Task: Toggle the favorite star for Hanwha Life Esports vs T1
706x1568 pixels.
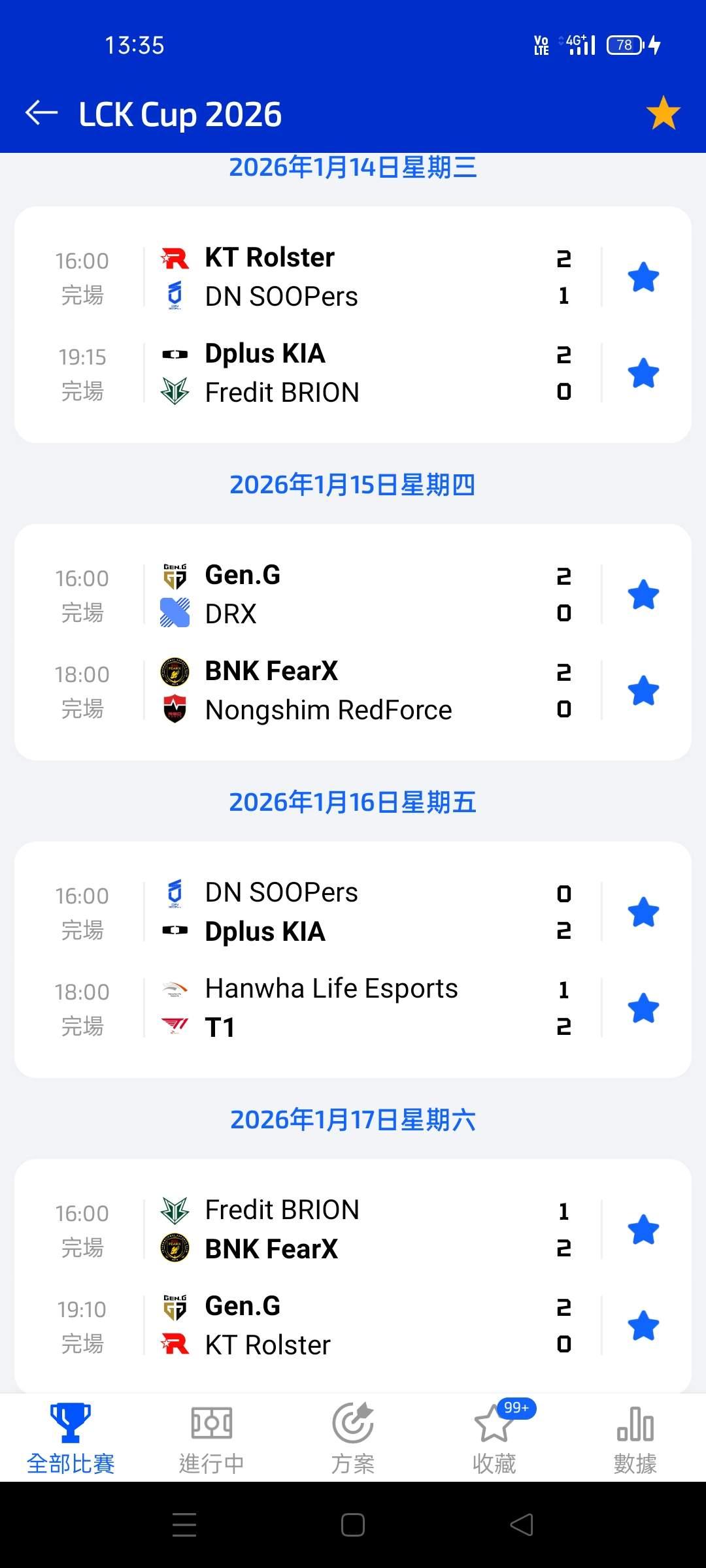Action: coord(643,1008)
